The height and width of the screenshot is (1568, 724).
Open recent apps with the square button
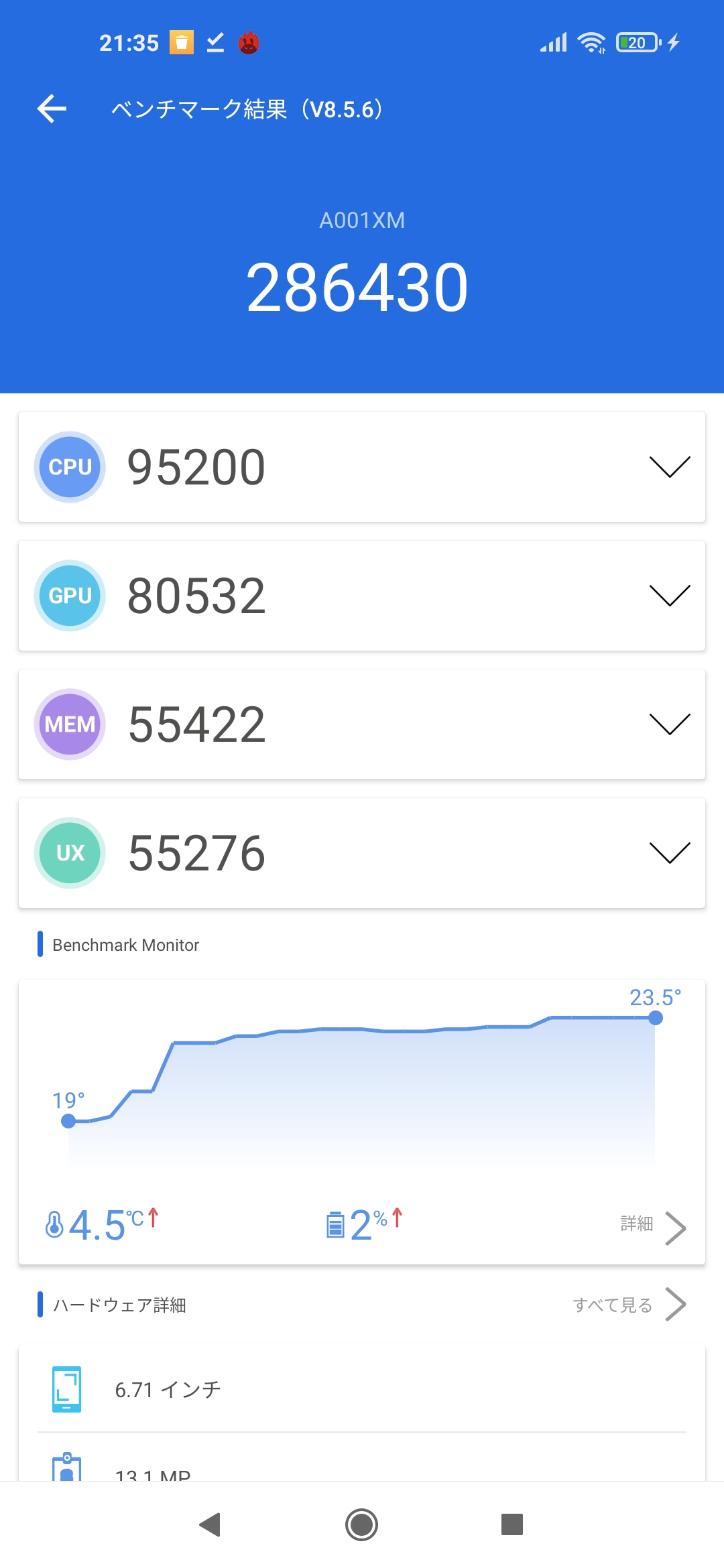pos(512,1524)
